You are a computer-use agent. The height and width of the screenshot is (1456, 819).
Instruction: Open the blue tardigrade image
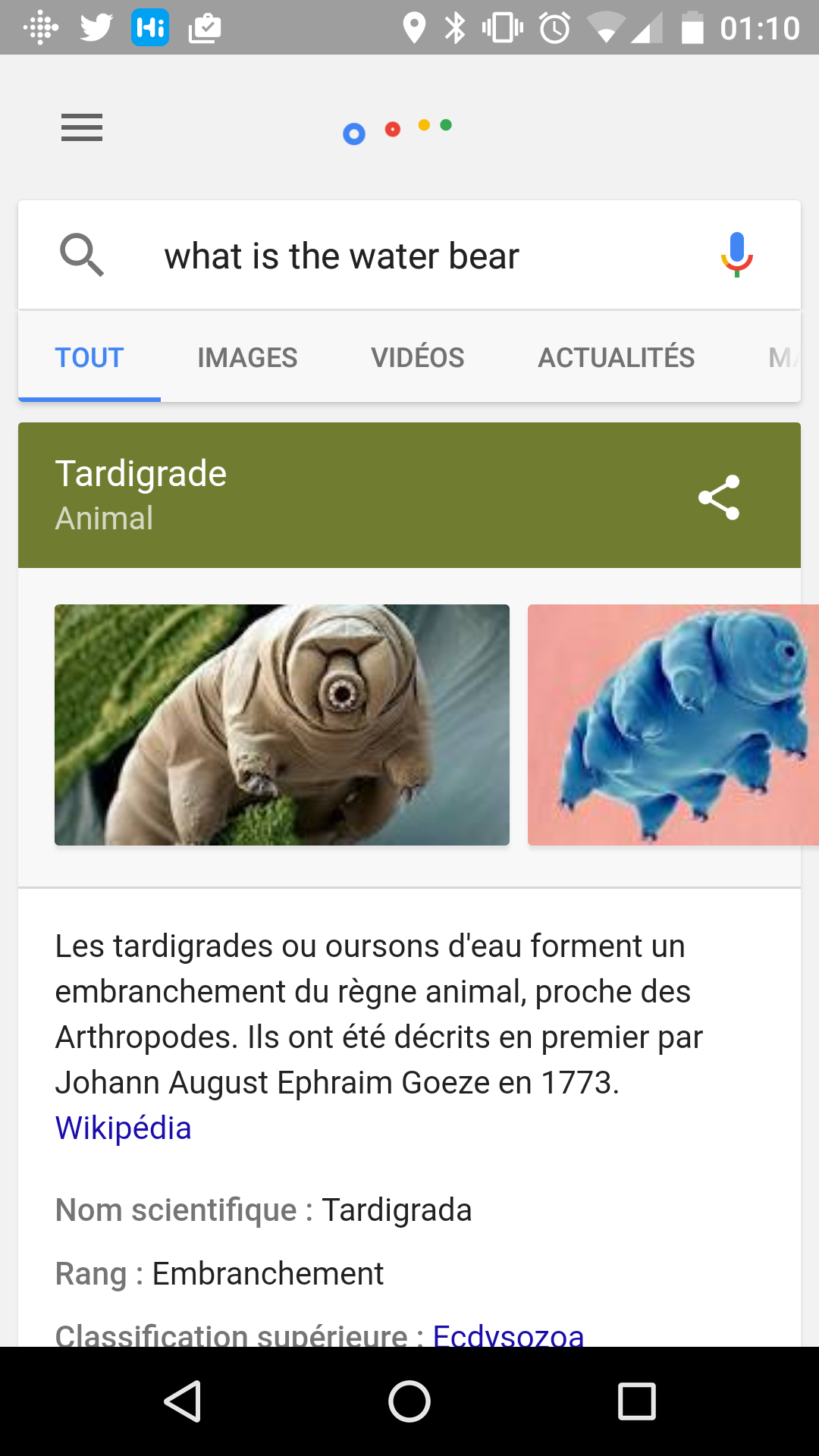pyautogui.click(x=673, y=724)
